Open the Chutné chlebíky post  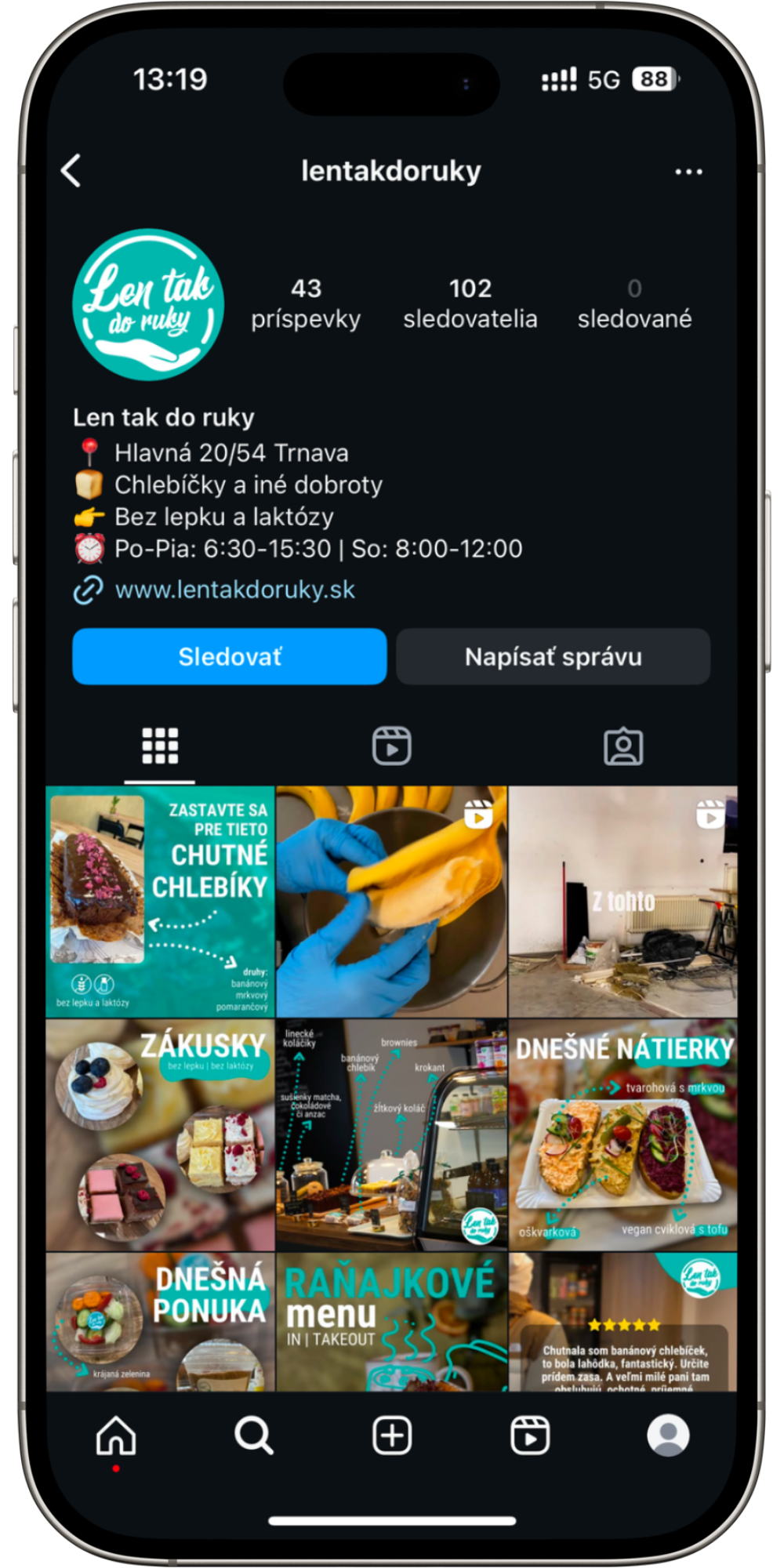161,902
